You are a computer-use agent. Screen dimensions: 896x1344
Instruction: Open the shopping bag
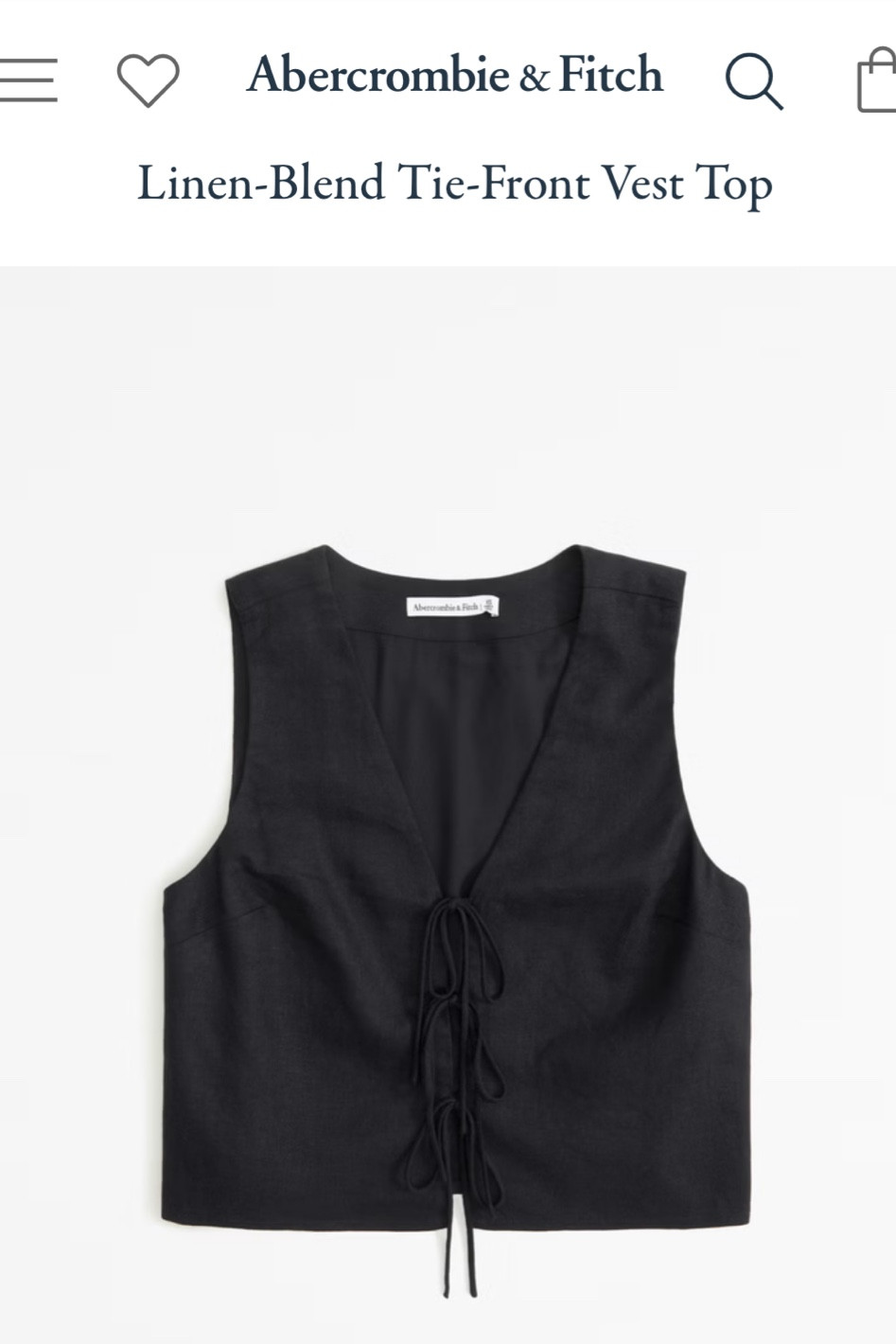[x=877, y=81]
